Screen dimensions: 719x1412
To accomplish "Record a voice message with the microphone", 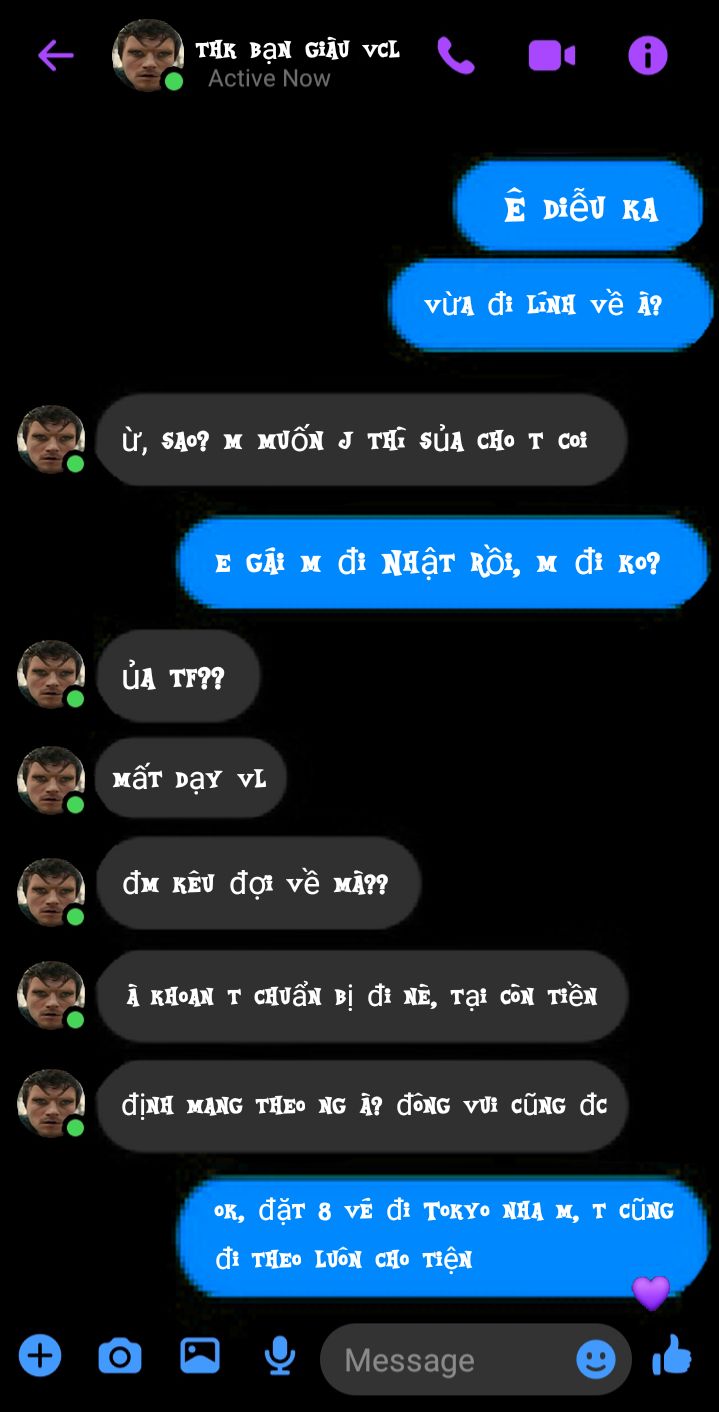I will (280, 1356).
